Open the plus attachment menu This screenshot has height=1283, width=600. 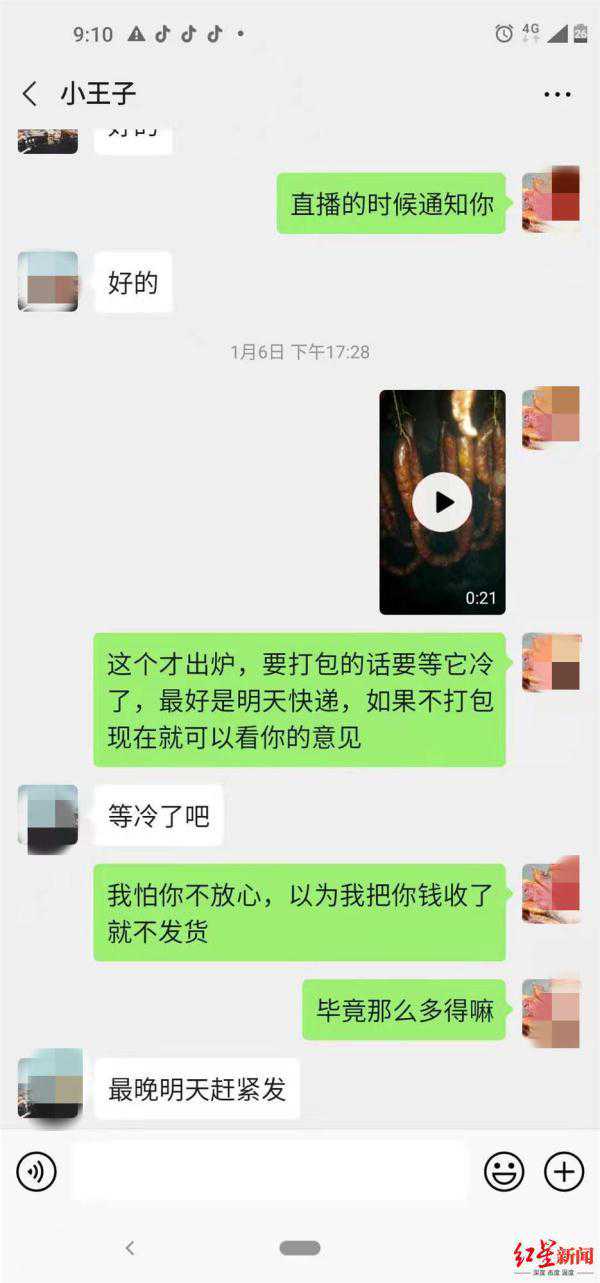click(x=564, y=1171)
